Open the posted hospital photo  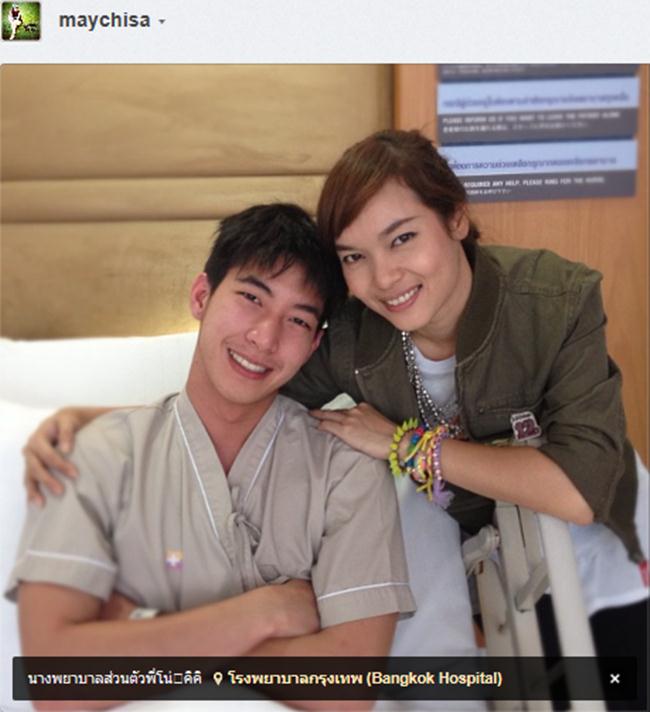pyautogui.click(x=324, y=360)
